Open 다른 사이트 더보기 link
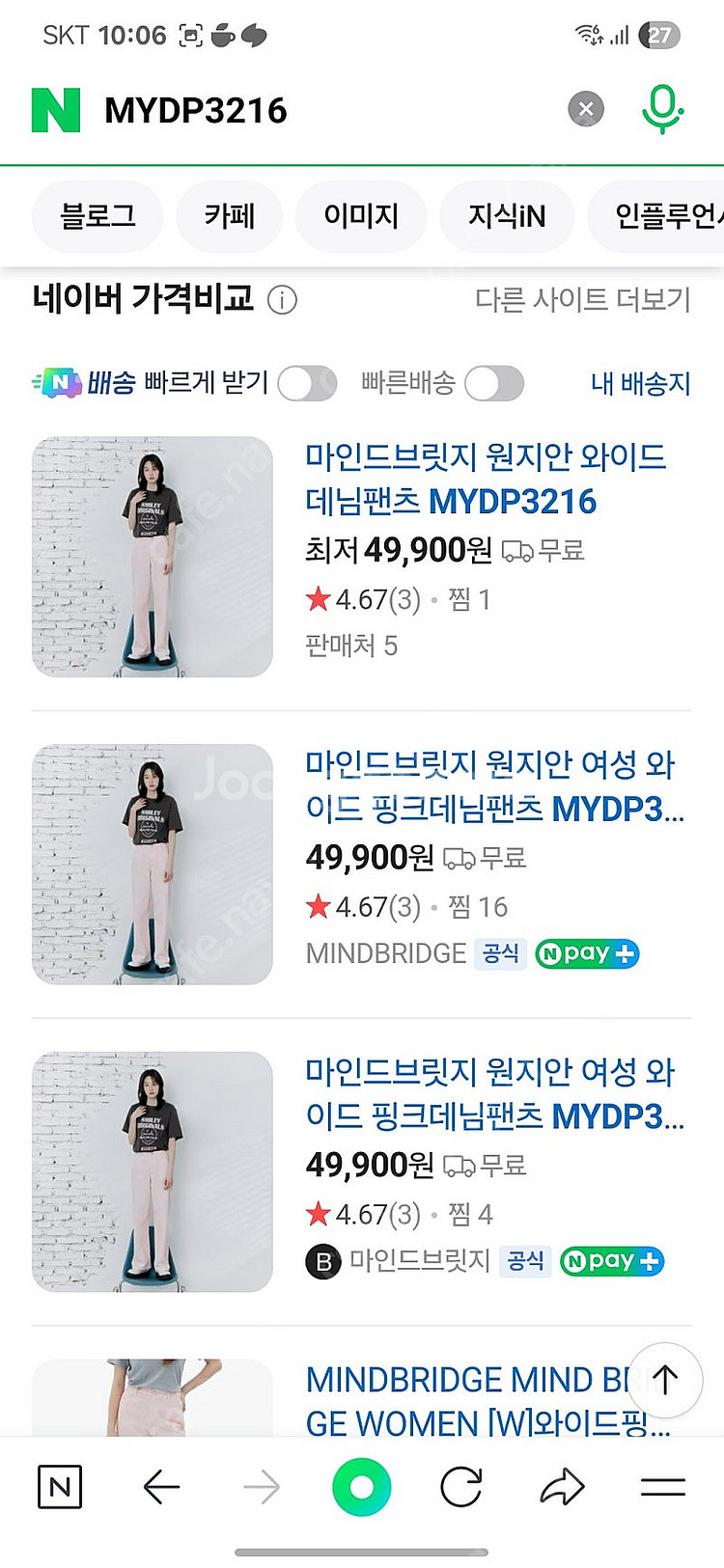 click(x=582, y=300)
